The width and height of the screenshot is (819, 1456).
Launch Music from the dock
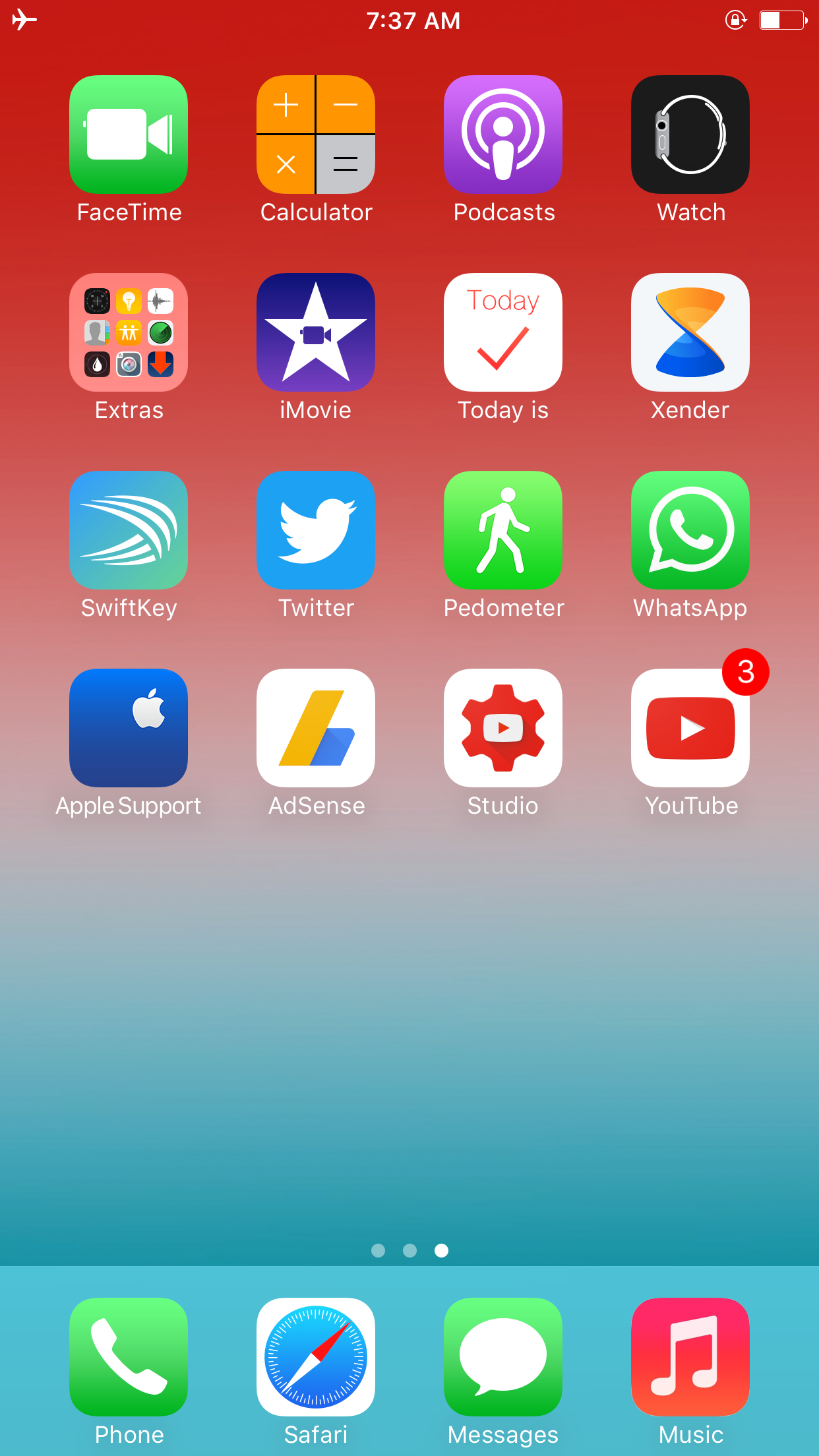click(x=690, y=1357)
